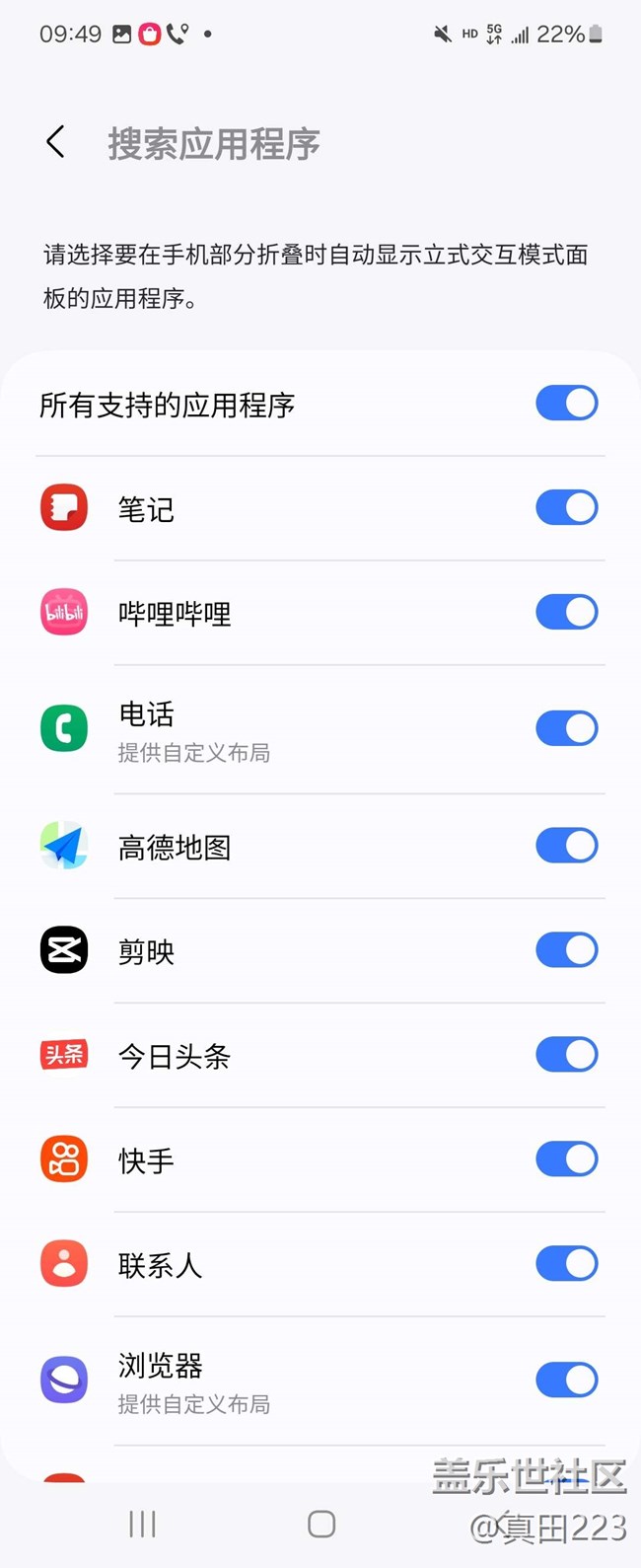Toggle 所有支持的应用程序 switch

pyautogui.click(x=566, y=404)
